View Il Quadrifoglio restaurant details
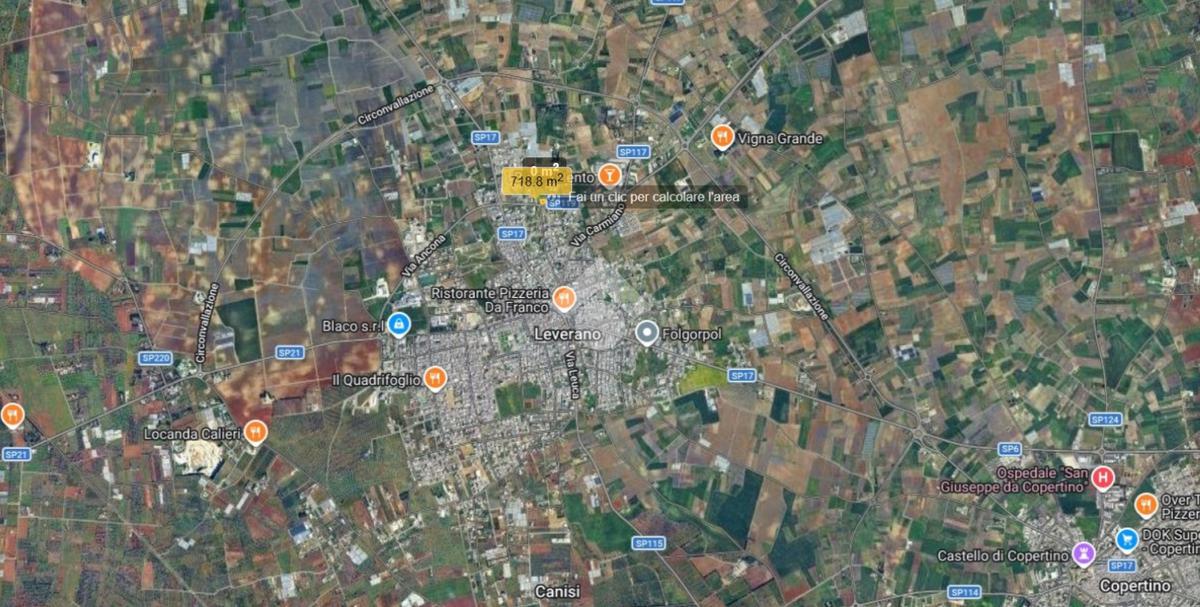Screen dimensions: 1200x607 434,377
